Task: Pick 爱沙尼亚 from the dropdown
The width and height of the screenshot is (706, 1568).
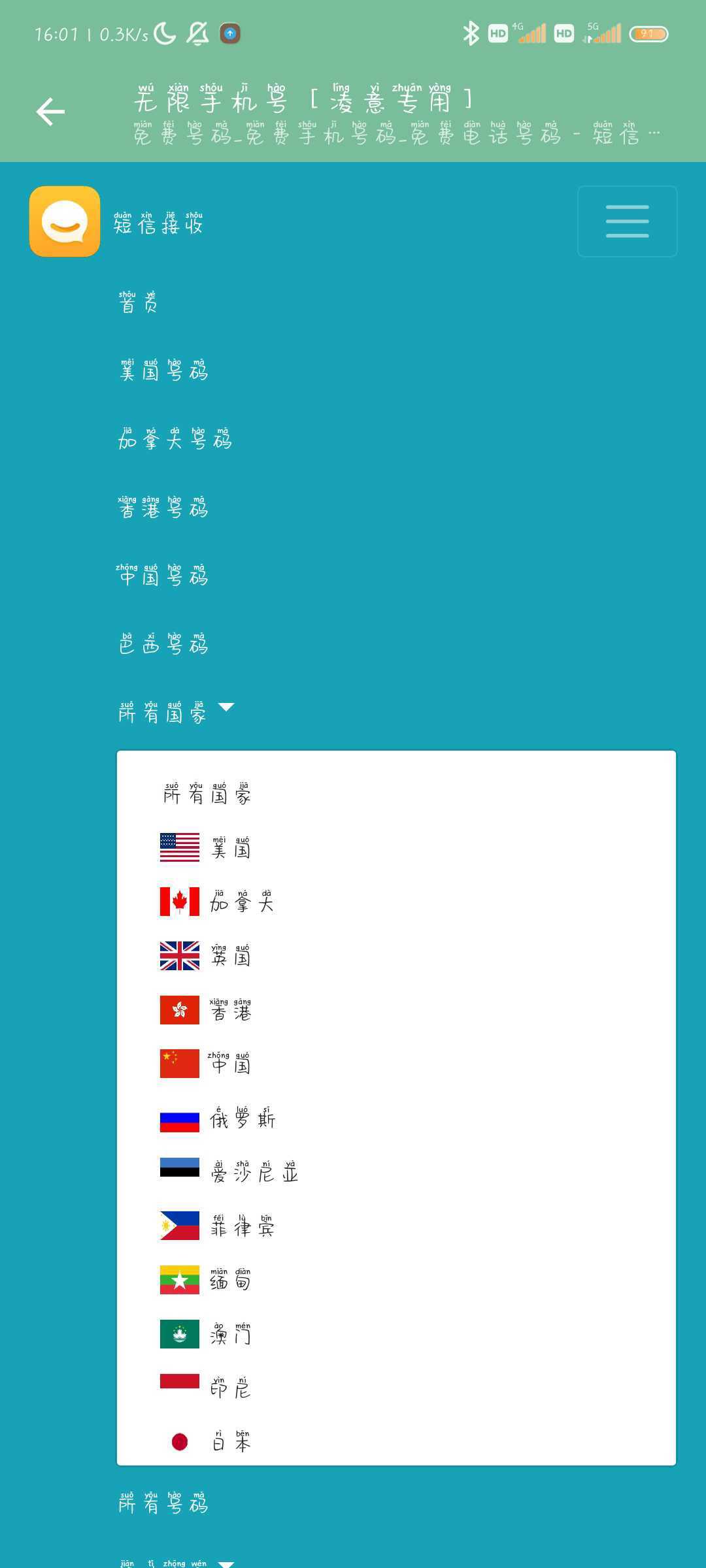Action: (x=396, y=1172)
